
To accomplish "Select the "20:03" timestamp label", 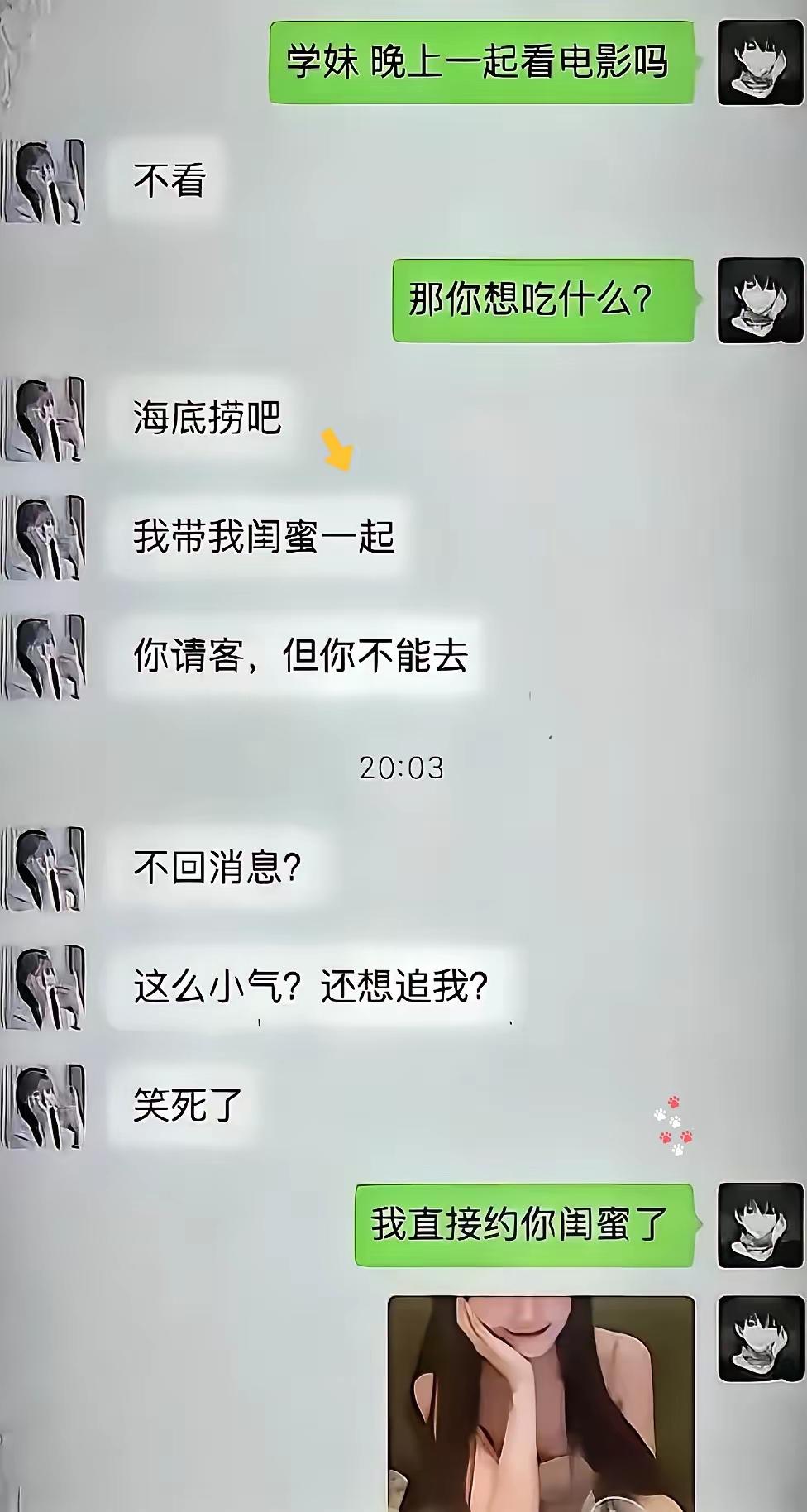I will coord(403,768).
